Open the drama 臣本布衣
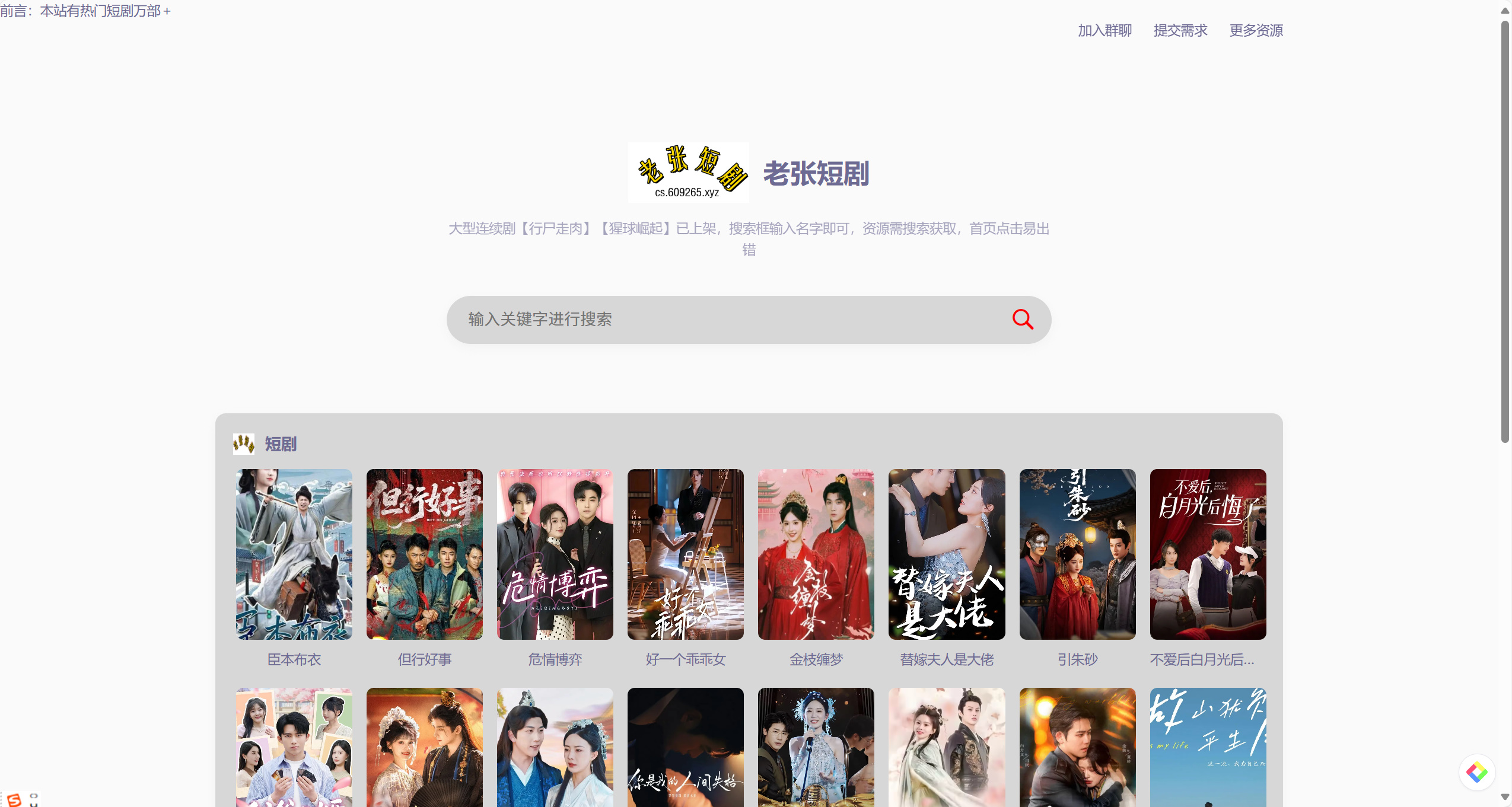This screenshot has height=807, width=1512. click(294, 554)
